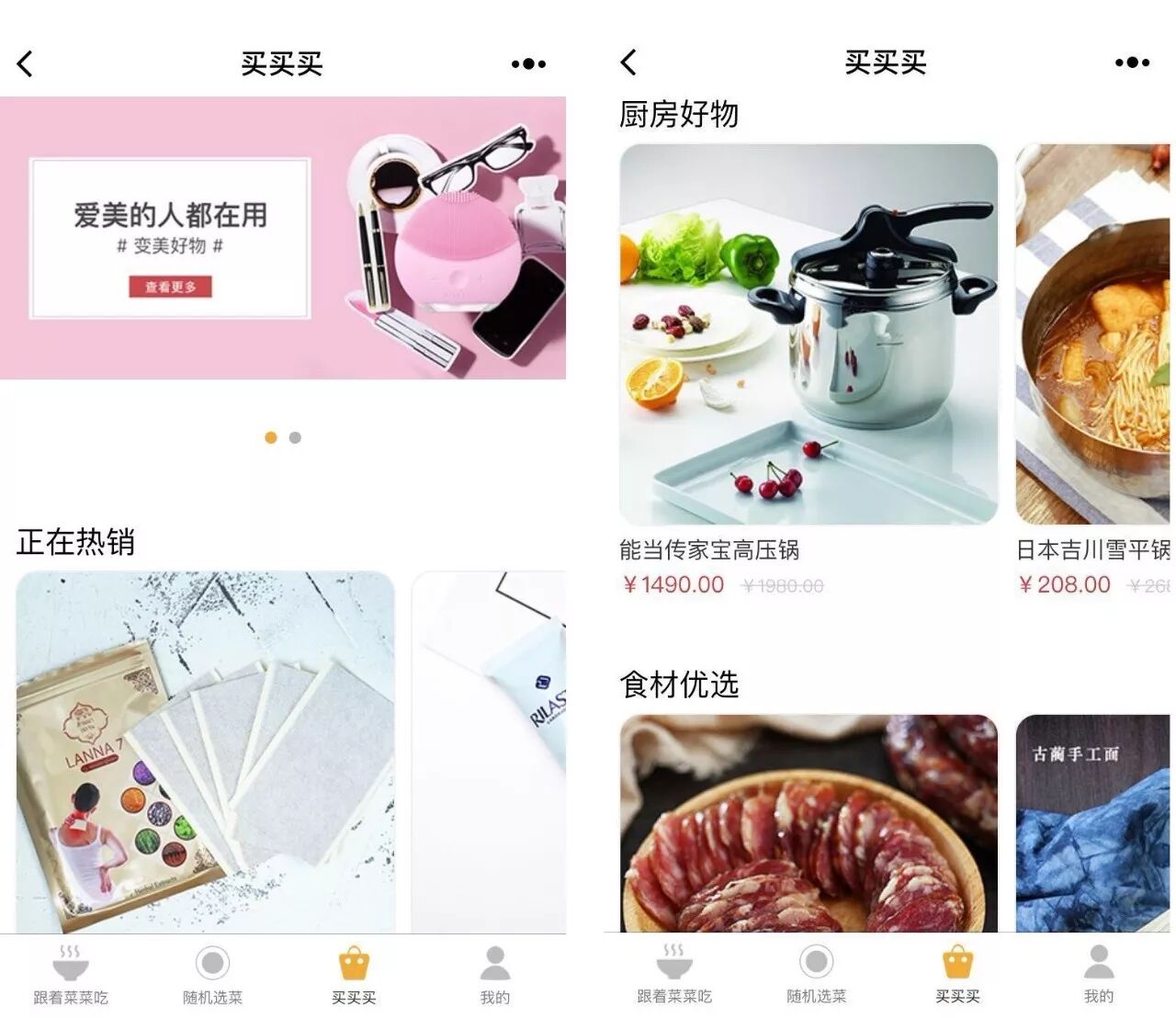The height and width of the screenshot is (1018, 1176).
Task: Go back from the 正在热销 screen
Action: (26, 63)
